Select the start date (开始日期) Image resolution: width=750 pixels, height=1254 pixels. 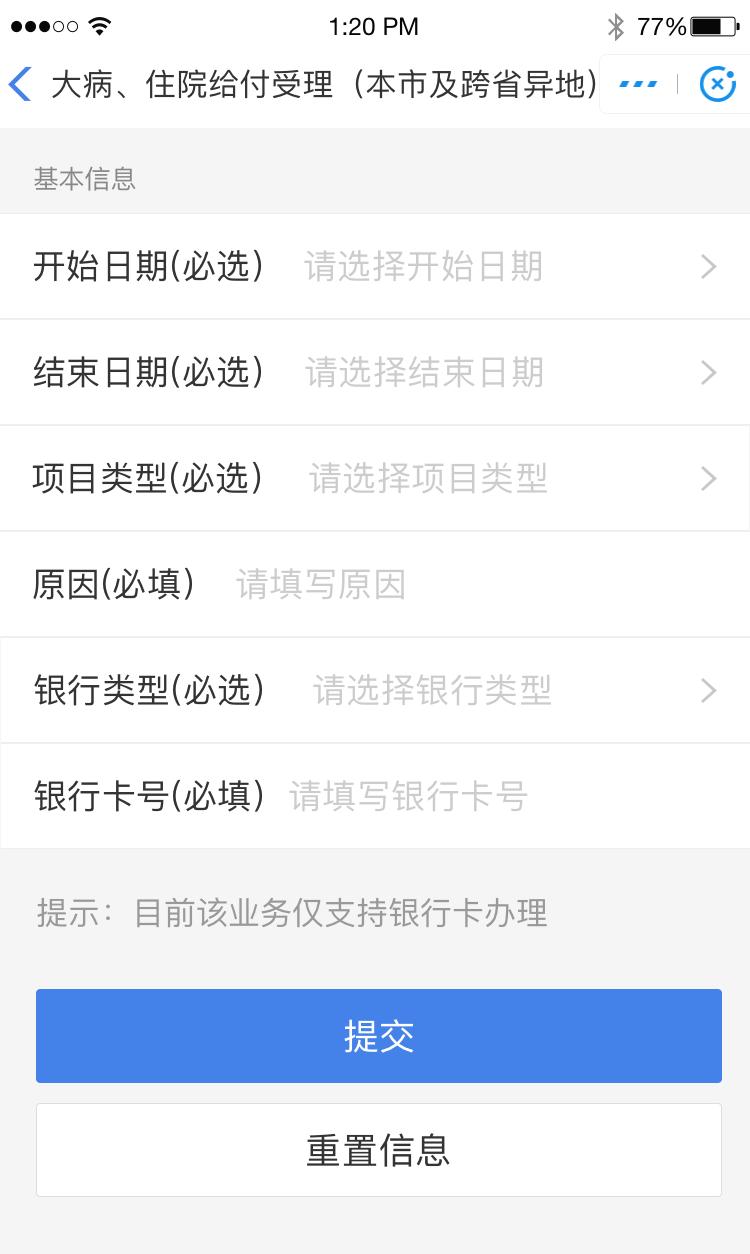[x=423, y=267]
